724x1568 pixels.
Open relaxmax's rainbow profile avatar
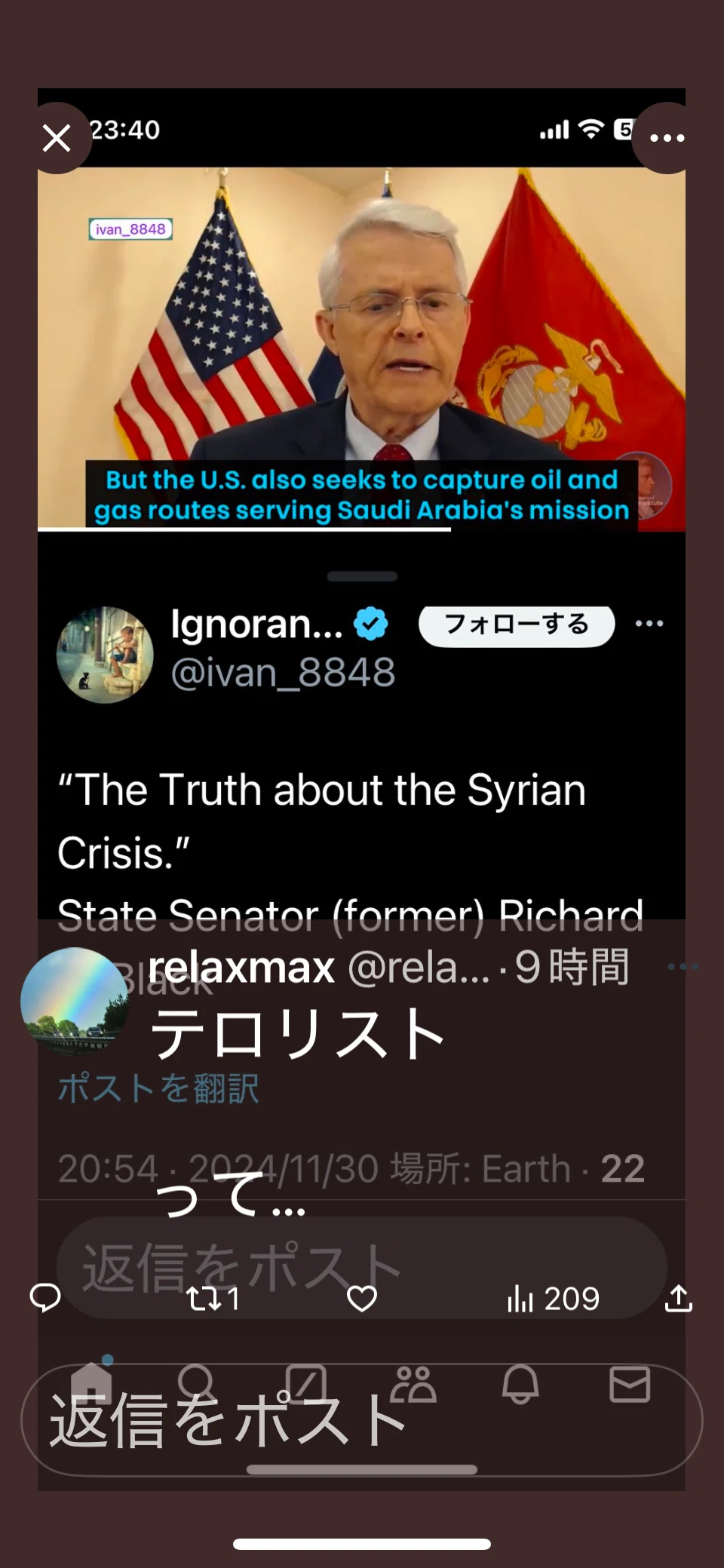click(x=74, y=1000)
